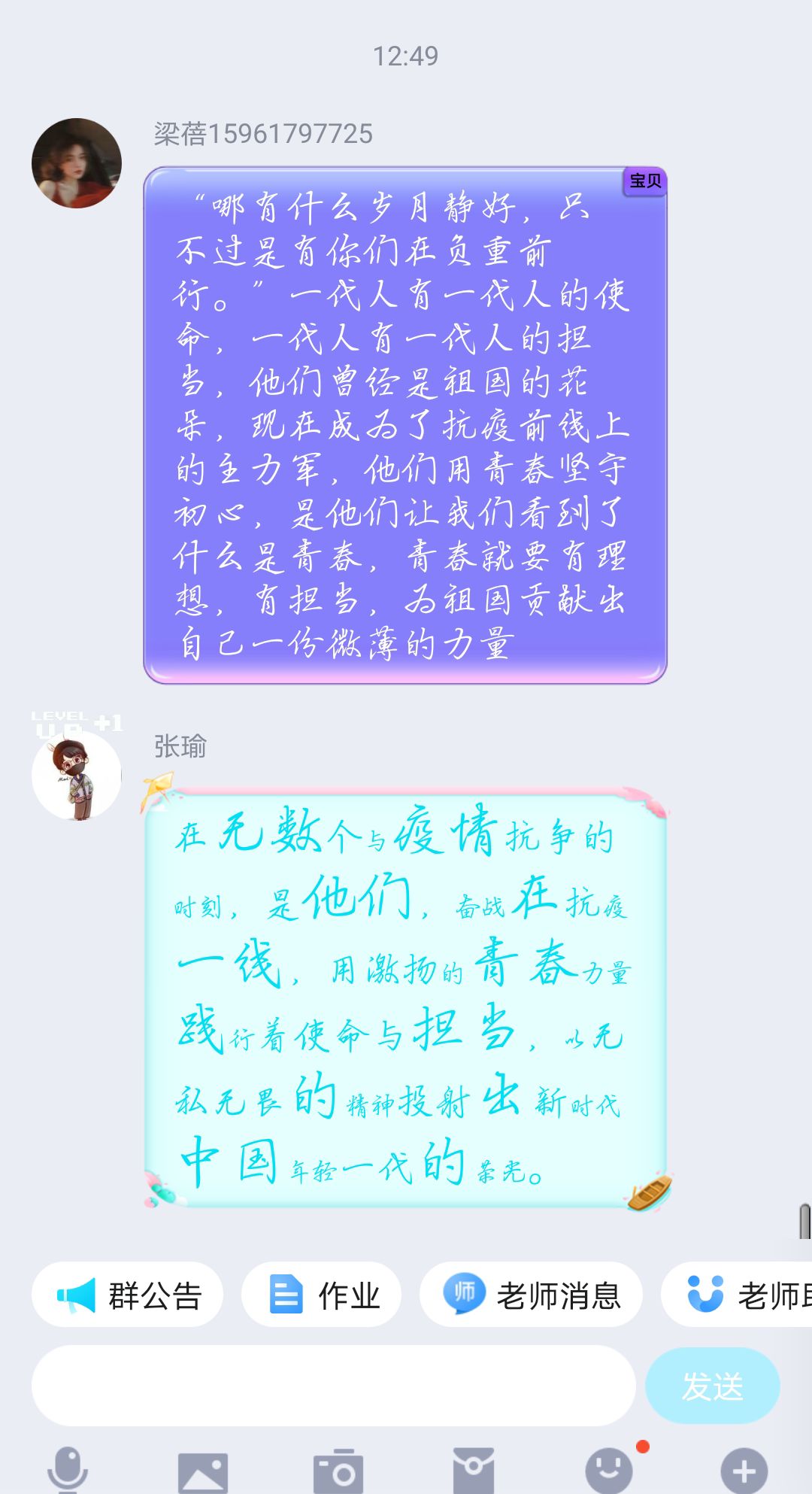Image resolution: width=812 pixels, height=1494 pixels.
Task: Open the 作业 homework shortcut
Action: (322, 1295)
